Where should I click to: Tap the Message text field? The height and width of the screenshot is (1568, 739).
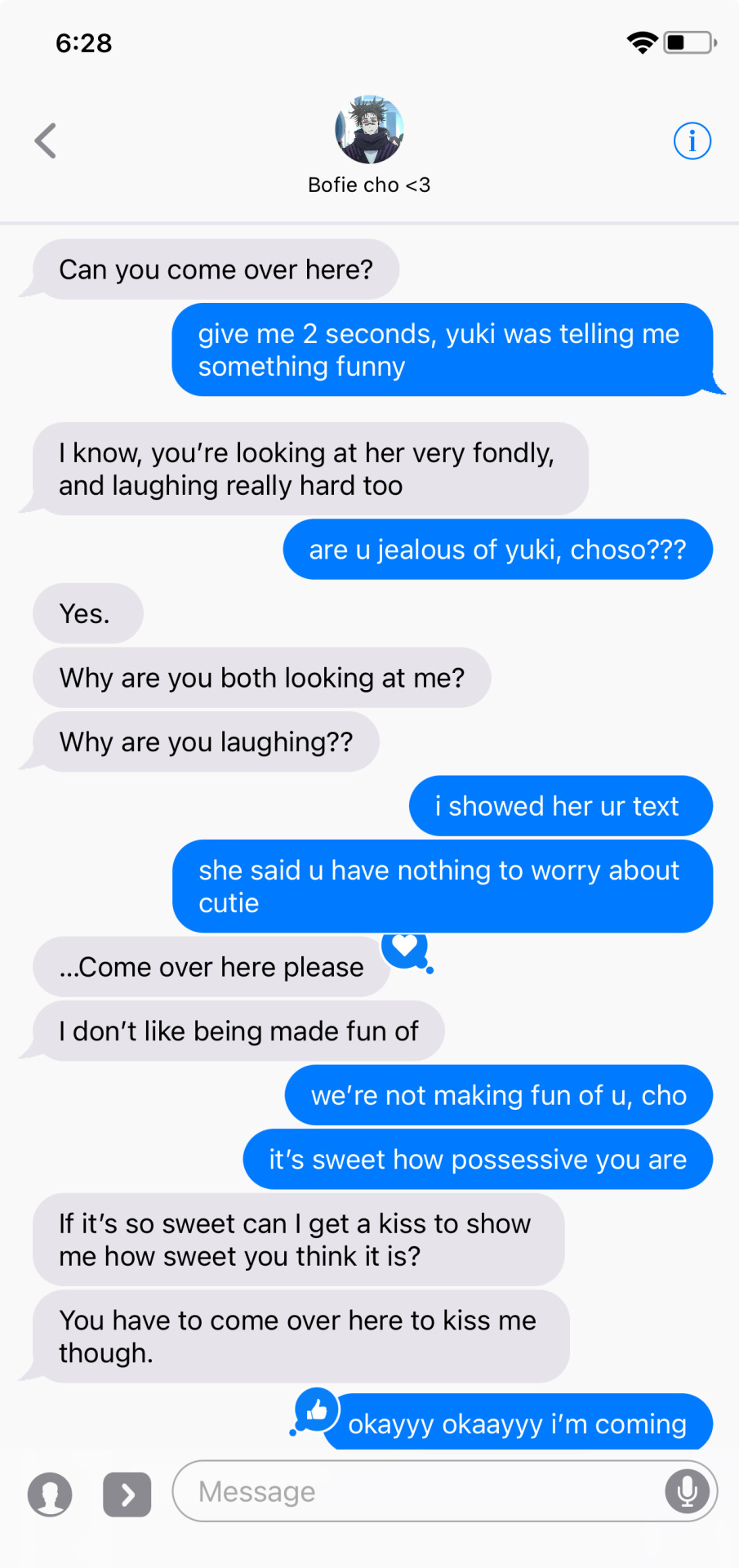416,1491
